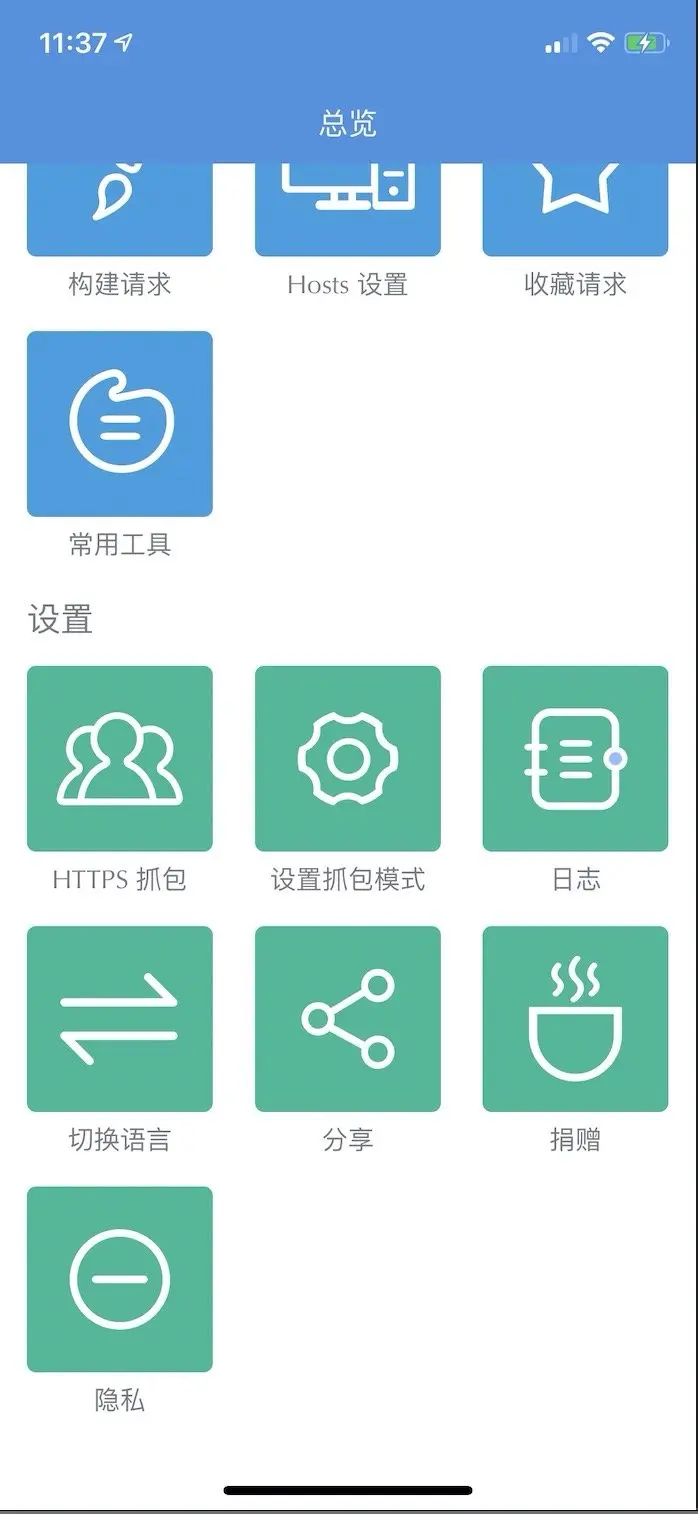This screenshot has width=698, height=1514.
Task: Open the 收藏请求 tile
Action: coord(575,210)
